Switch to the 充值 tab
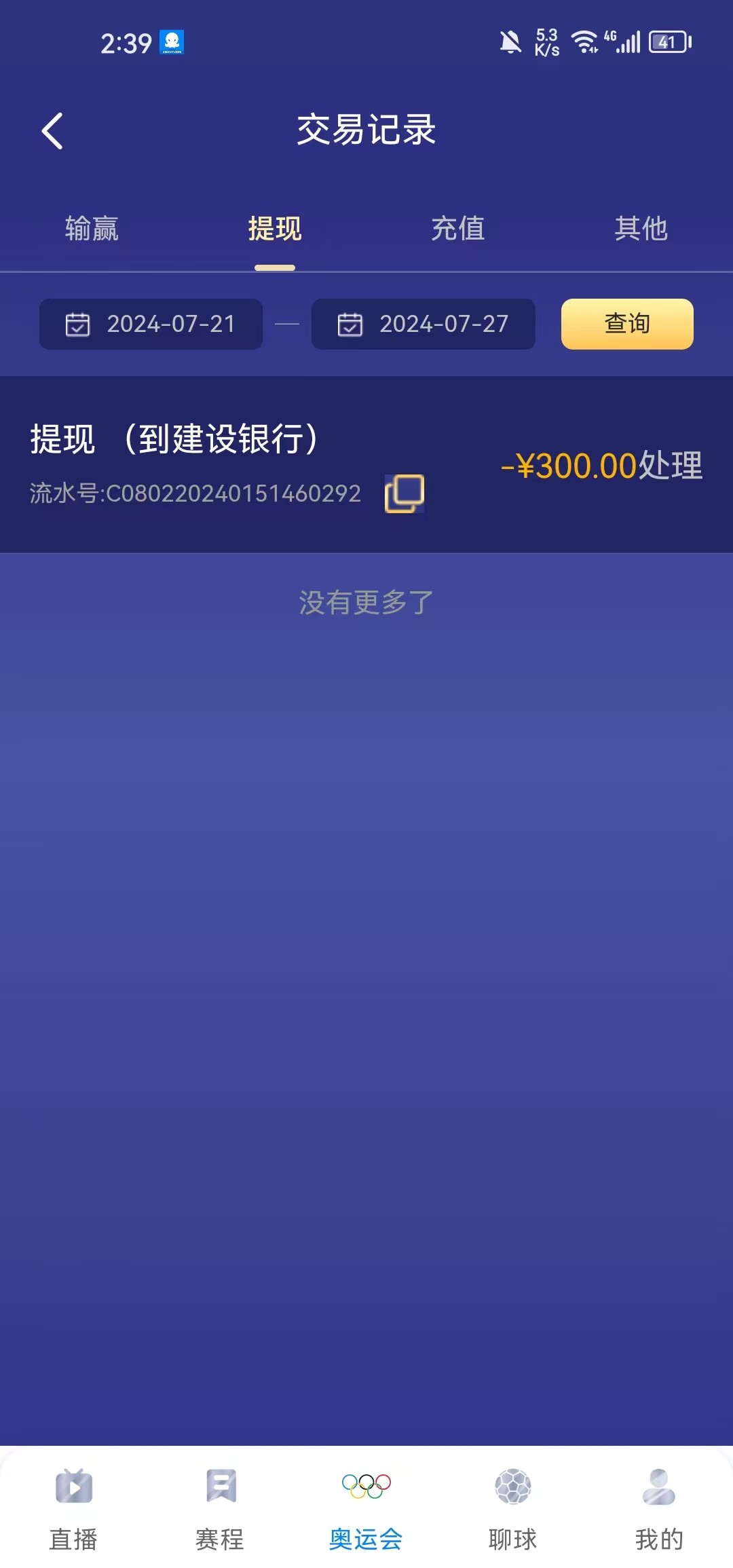Viewport: 733px width, 1568px height. [x=458, y=229]
